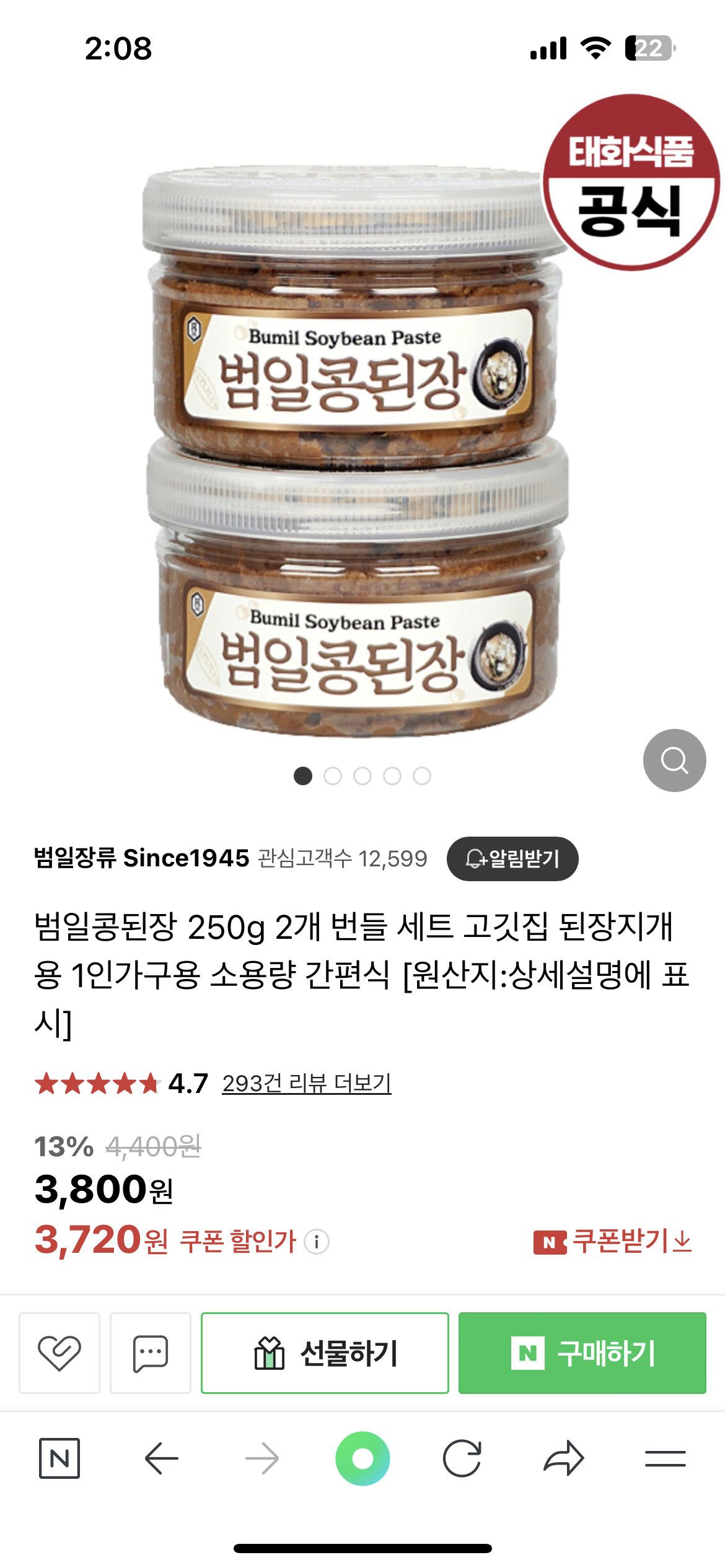Tap 구매하기 to buy the product
Viewport: 725px width, 1568px height.
pos(582,1352)
